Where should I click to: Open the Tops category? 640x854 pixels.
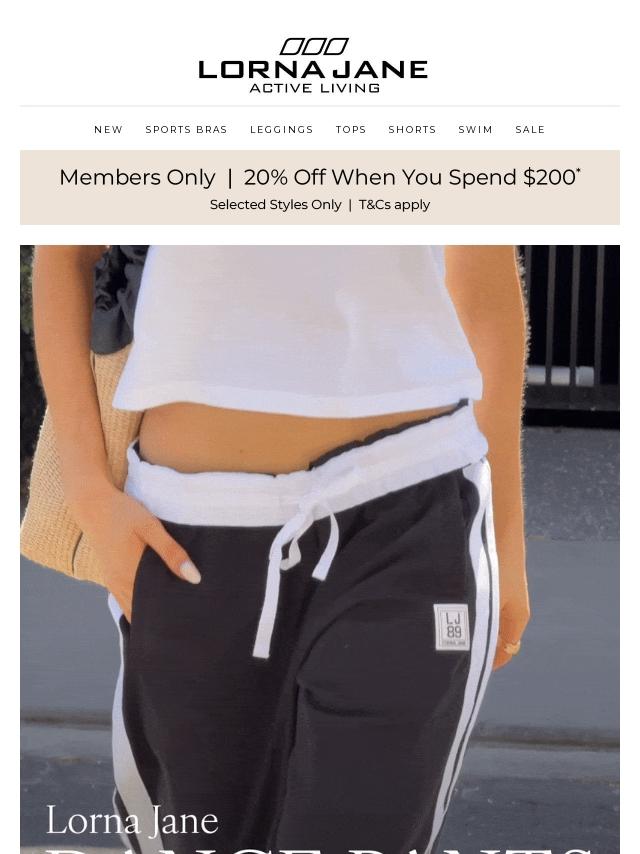(351, 130)
